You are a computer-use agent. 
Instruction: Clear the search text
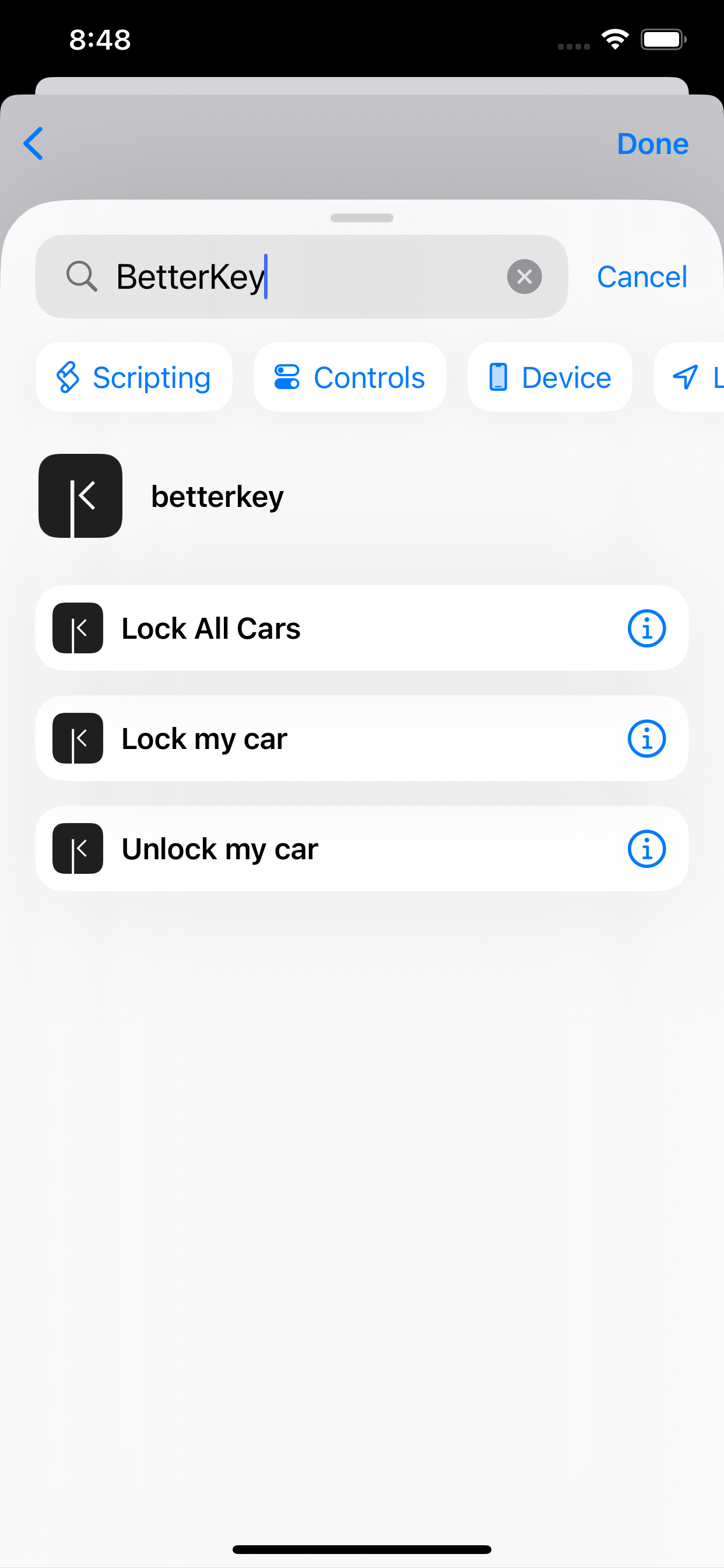[x=524, y=277]
